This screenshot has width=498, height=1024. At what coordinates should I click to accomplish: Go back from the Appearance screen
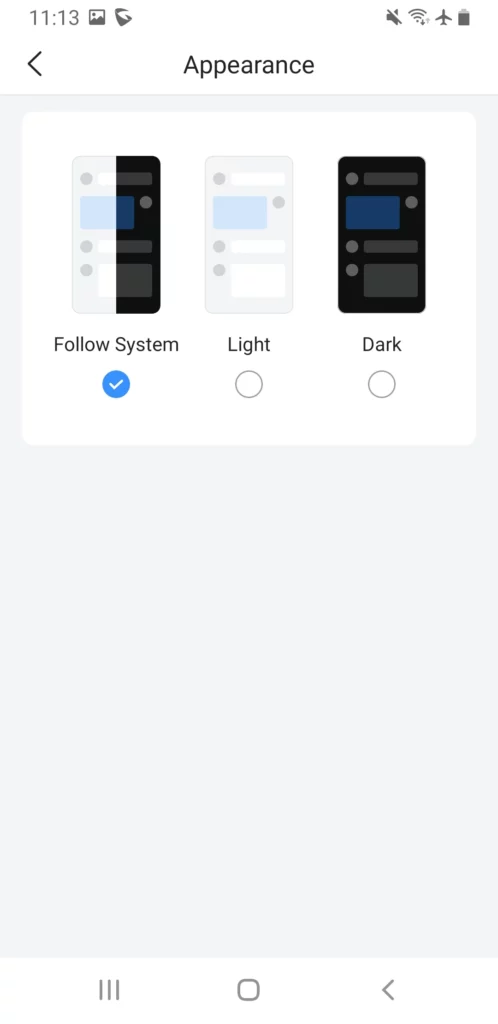click(x=35, y=65)
